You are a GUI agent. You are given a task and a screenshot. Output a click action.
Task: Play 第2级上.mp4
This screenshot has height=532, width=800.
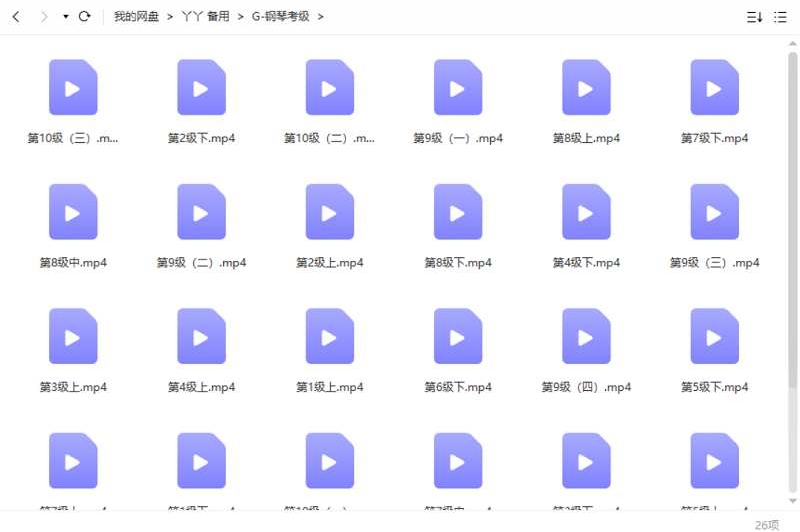(329, 213)
